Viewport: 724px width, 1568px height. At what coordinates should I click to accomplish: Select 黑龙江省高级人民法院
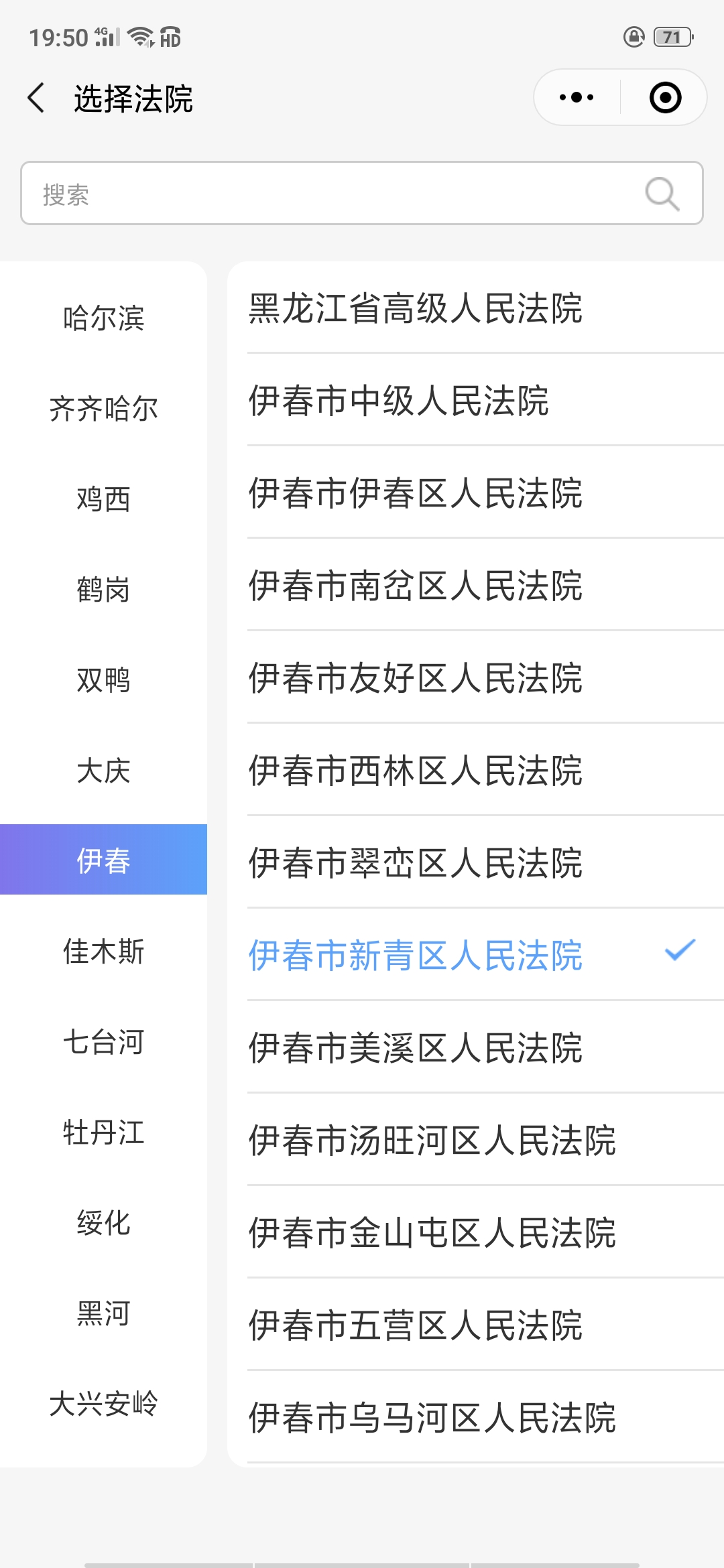pyautogui.click(x=475, y=308)
